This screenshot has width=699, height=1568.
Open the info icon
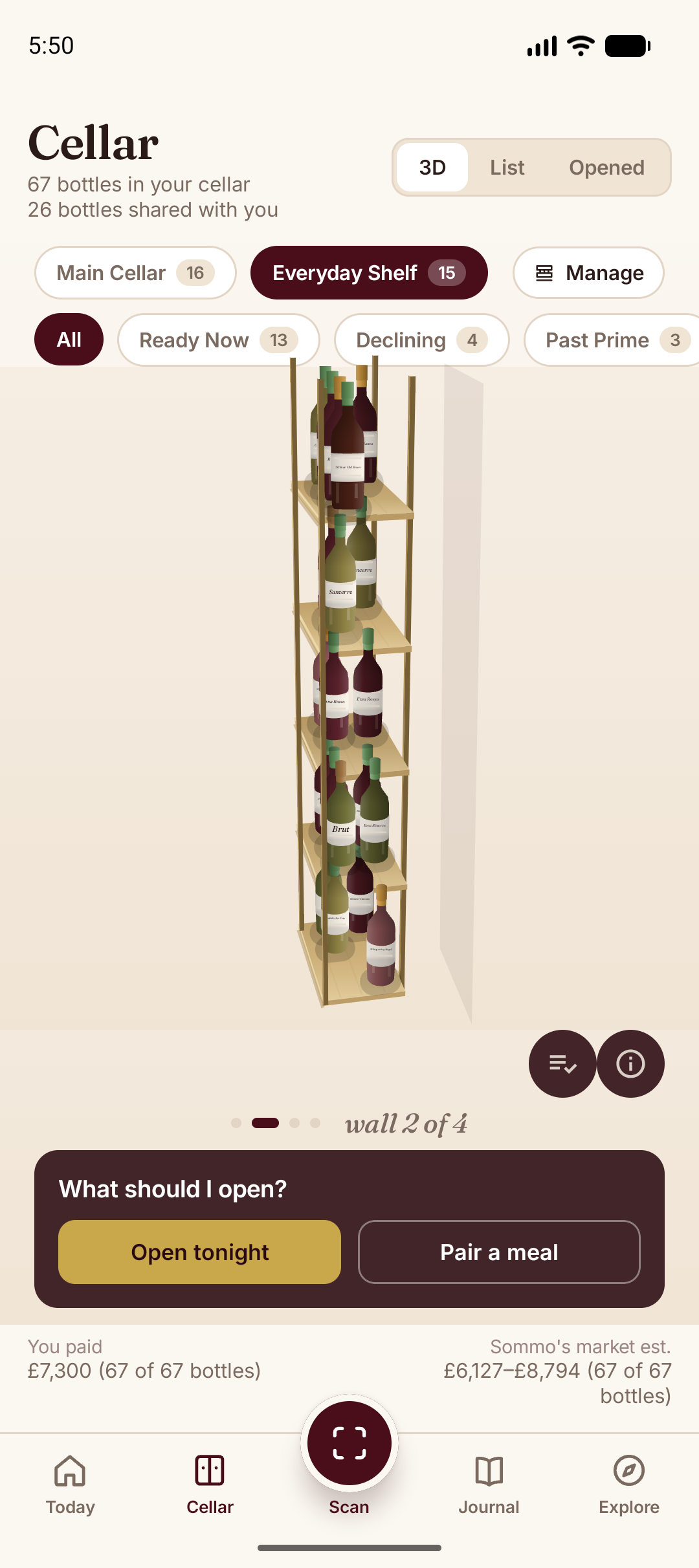(x=630, y=1063)
